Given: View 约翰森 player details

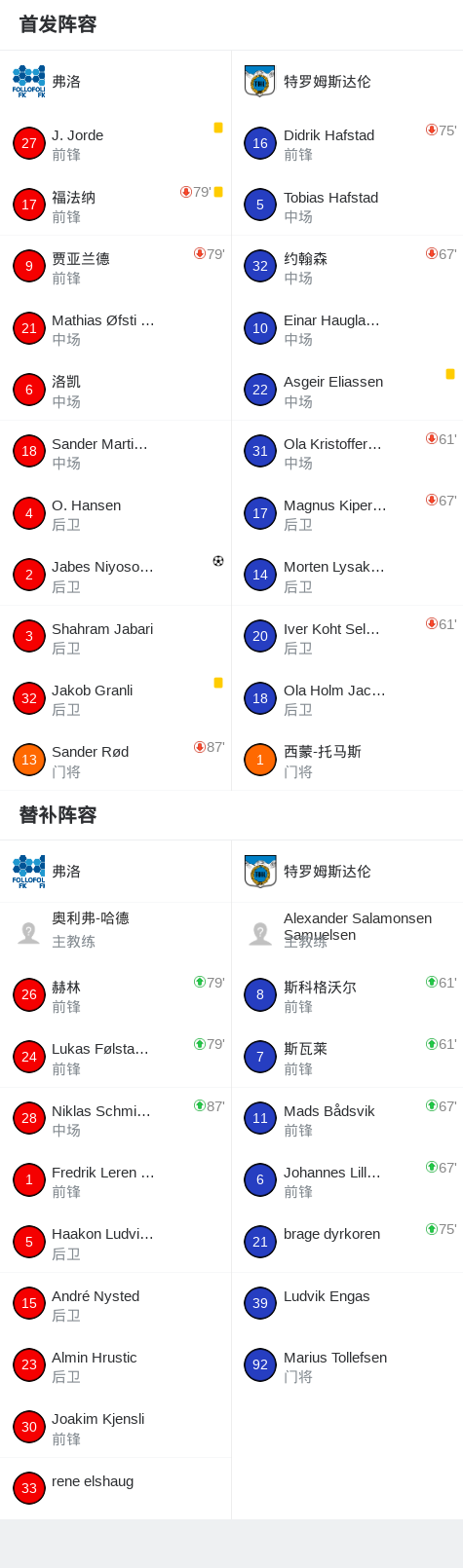Looking at the screenshot, I should (347, 267).
